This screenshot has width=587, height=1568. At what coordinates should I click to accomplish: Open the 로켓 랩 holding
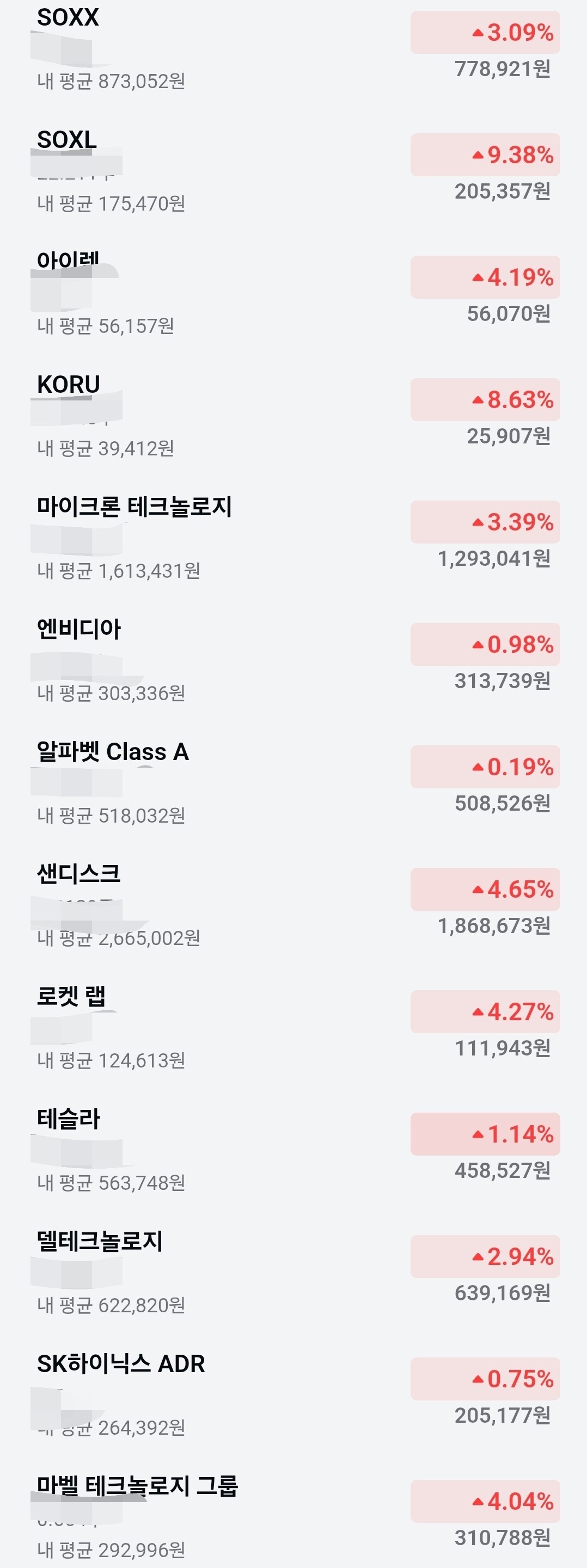click(293, 1028)
